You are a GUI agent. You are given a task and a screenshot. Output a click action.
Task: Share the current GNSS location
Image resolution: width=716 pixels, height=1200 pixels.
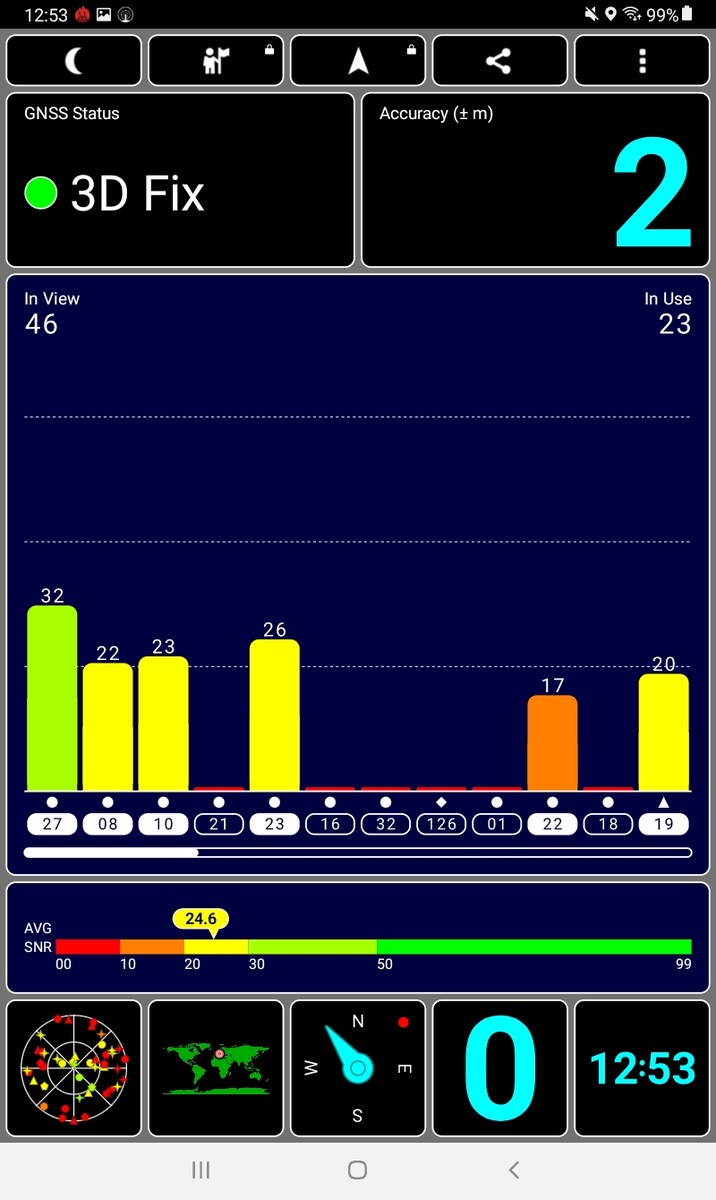coord(499,62)
